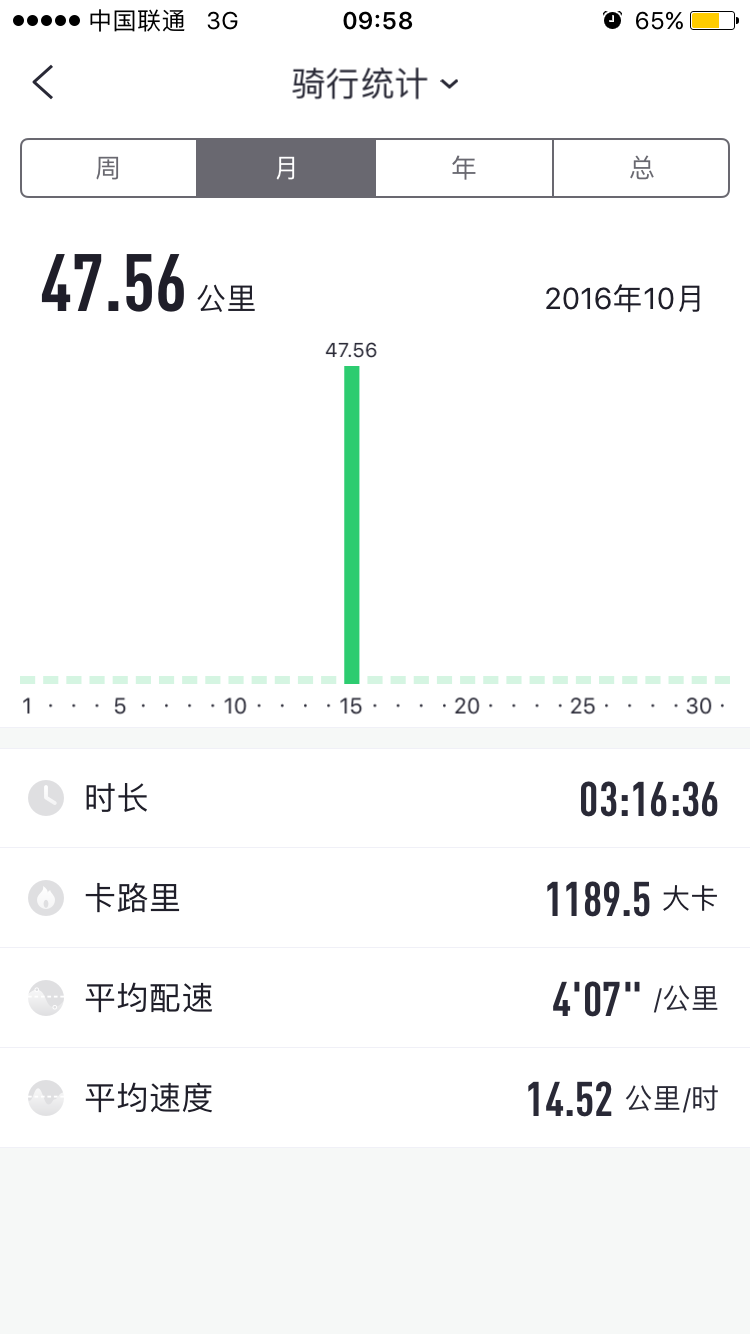The width and height of the screenshot is (750, 1334).
Task: Switch to the 周 weekly tab
Action: 108,167
